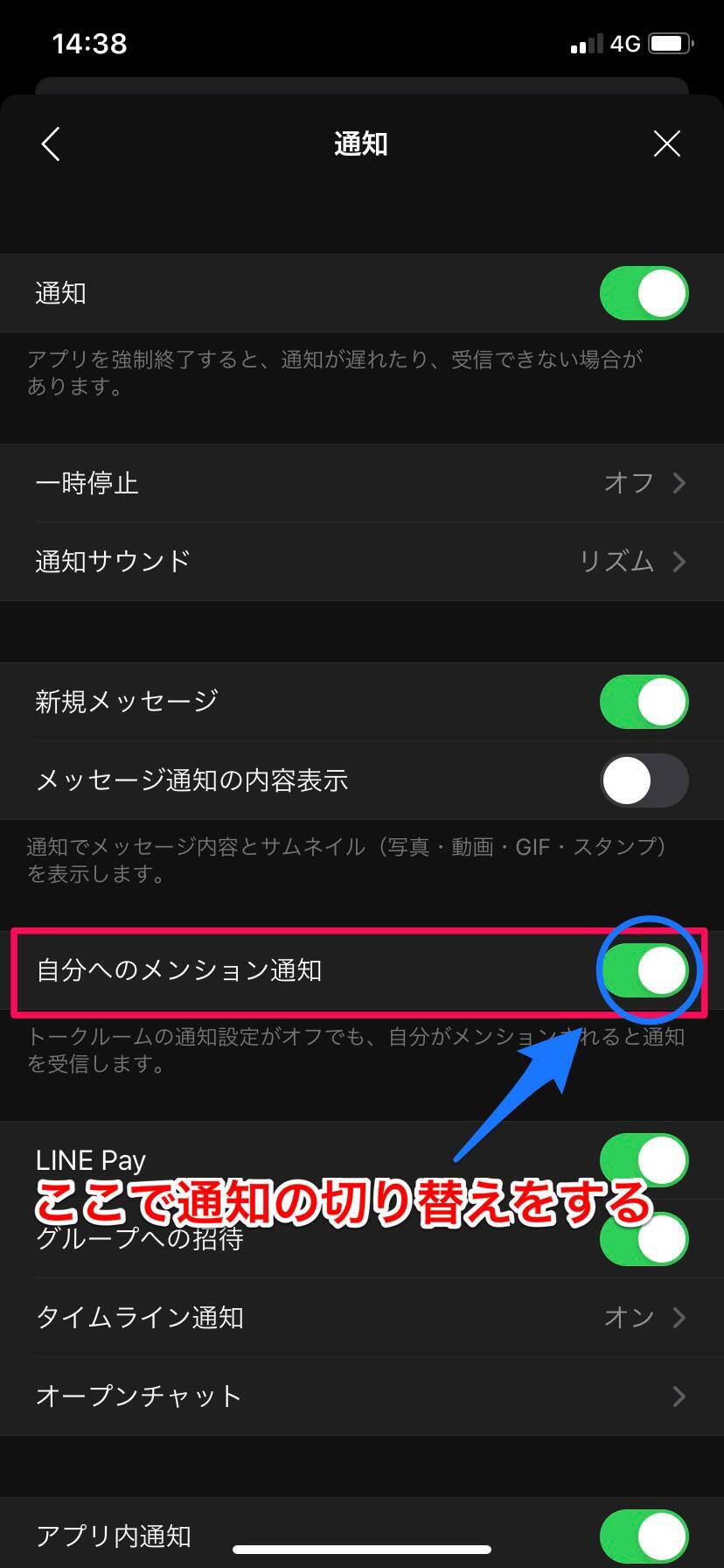Turn off the main 通知 switch
This screenshot has height=1568, width=724.
point(644,293)
